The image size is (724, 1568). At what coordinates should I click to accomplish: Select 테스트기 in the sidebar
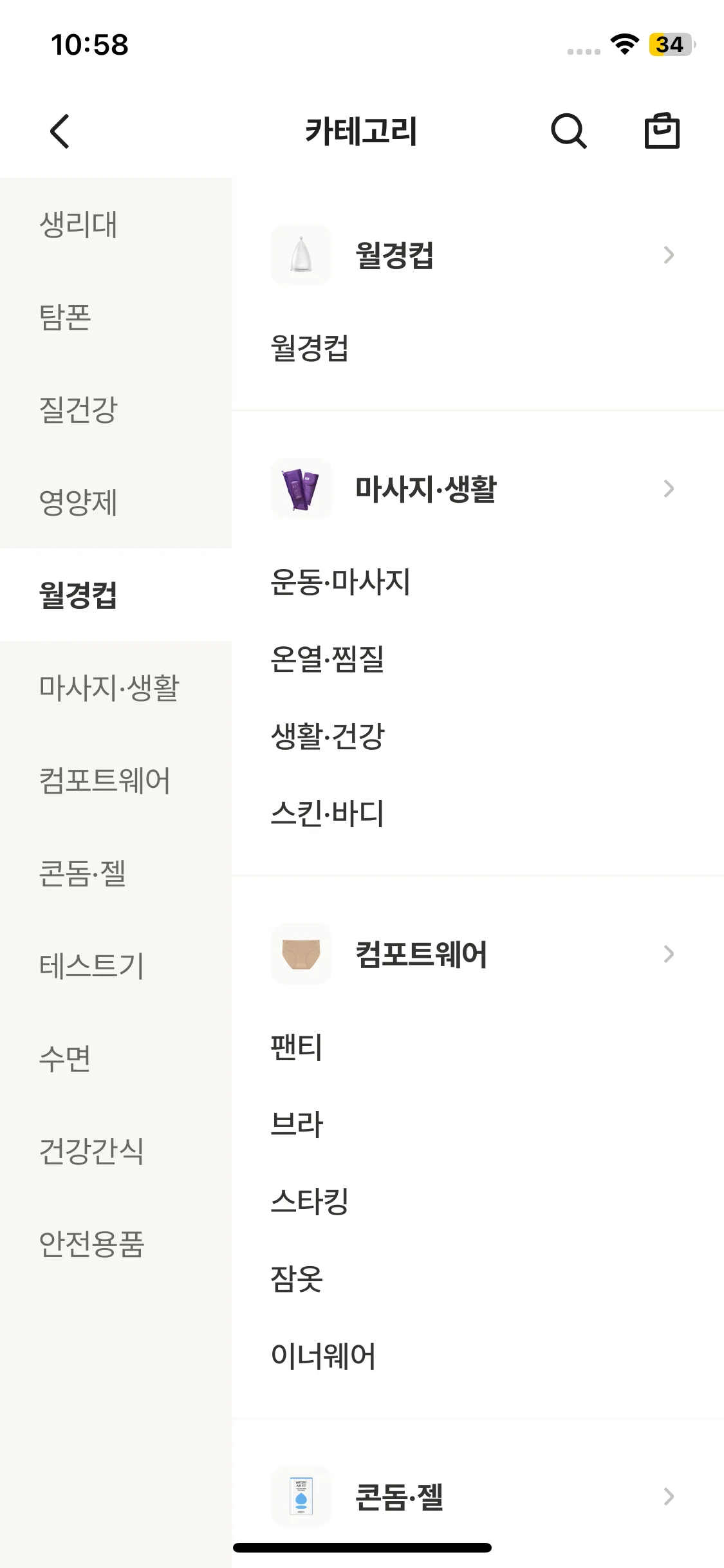coord(91,966)
